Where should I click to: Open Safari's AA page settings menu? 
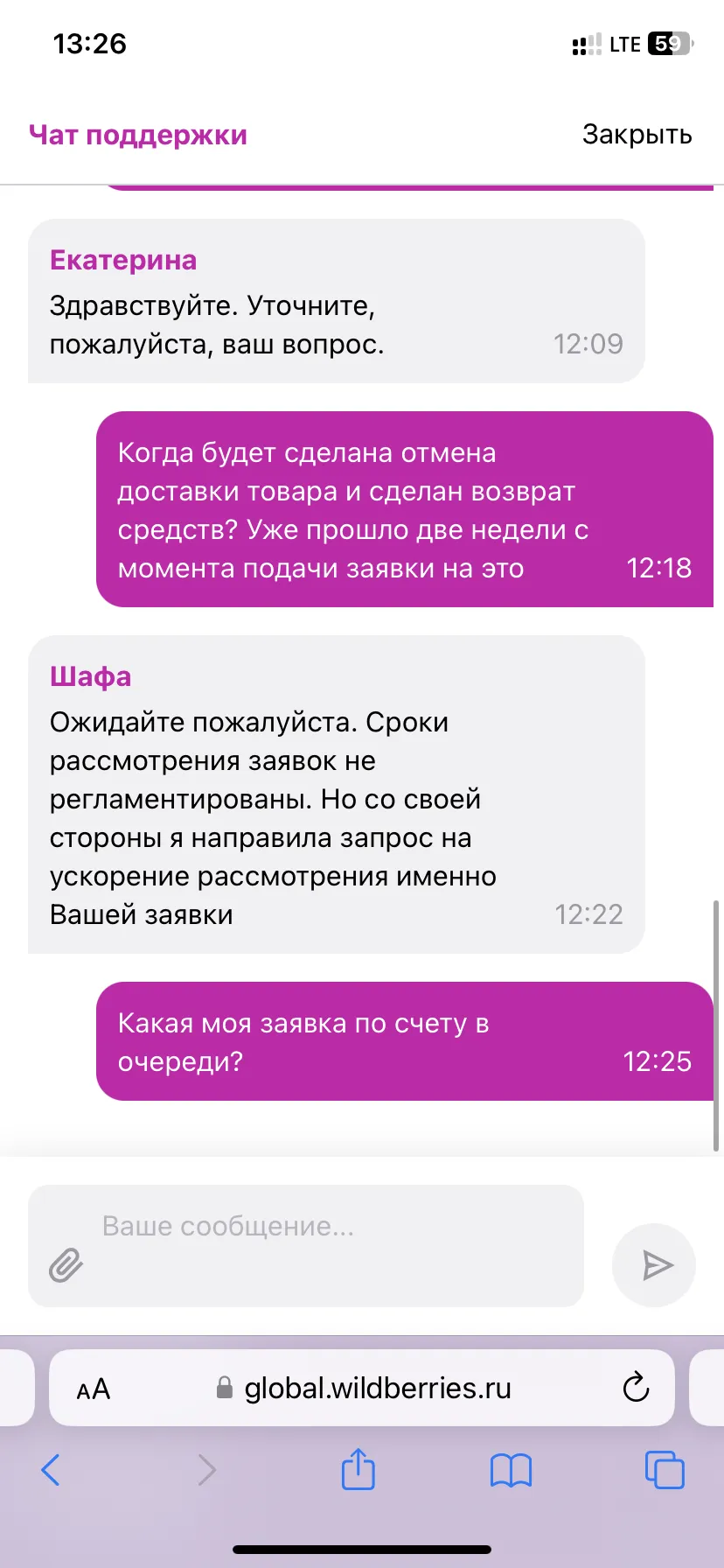pos(94,1389)
